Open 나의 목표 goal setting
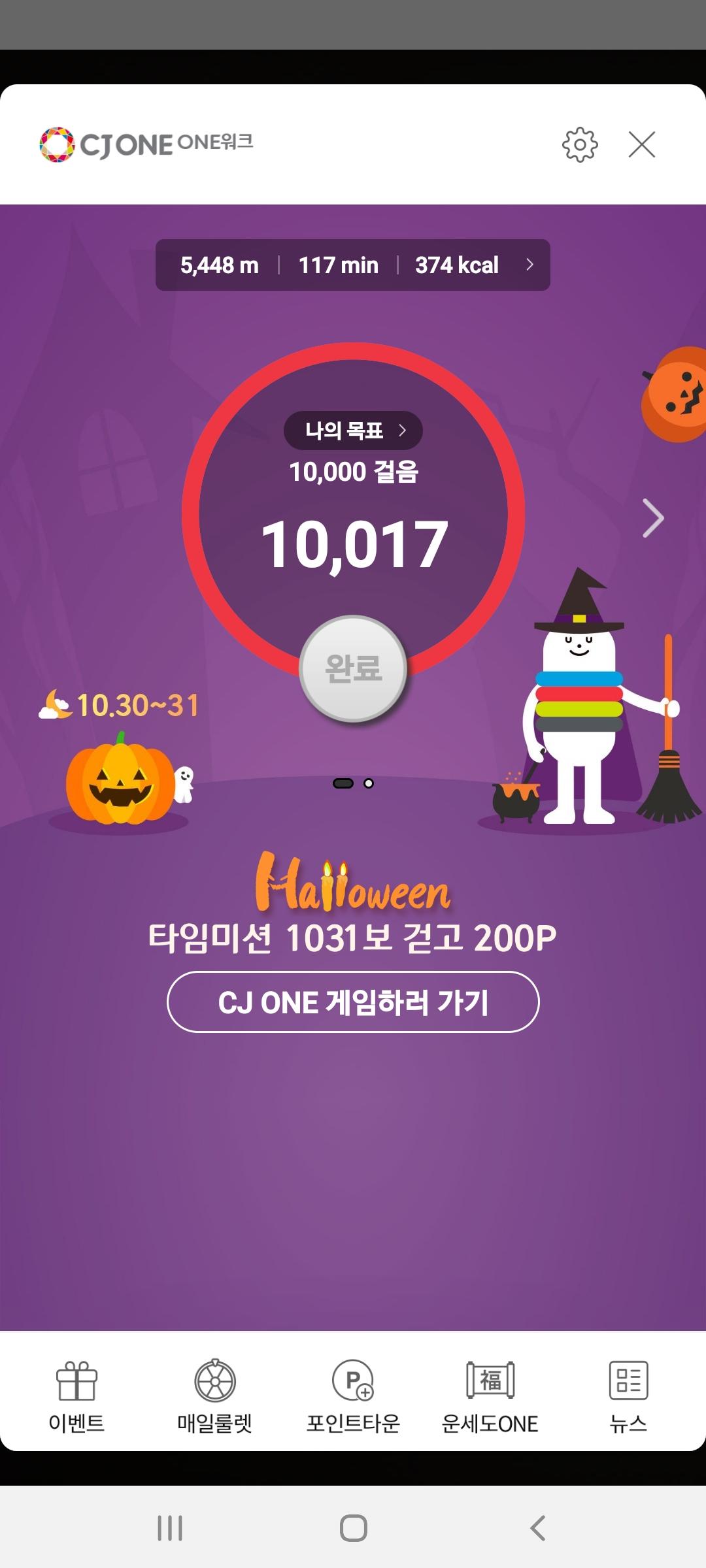The image size is (706, 1568). [x=353, y=431]
